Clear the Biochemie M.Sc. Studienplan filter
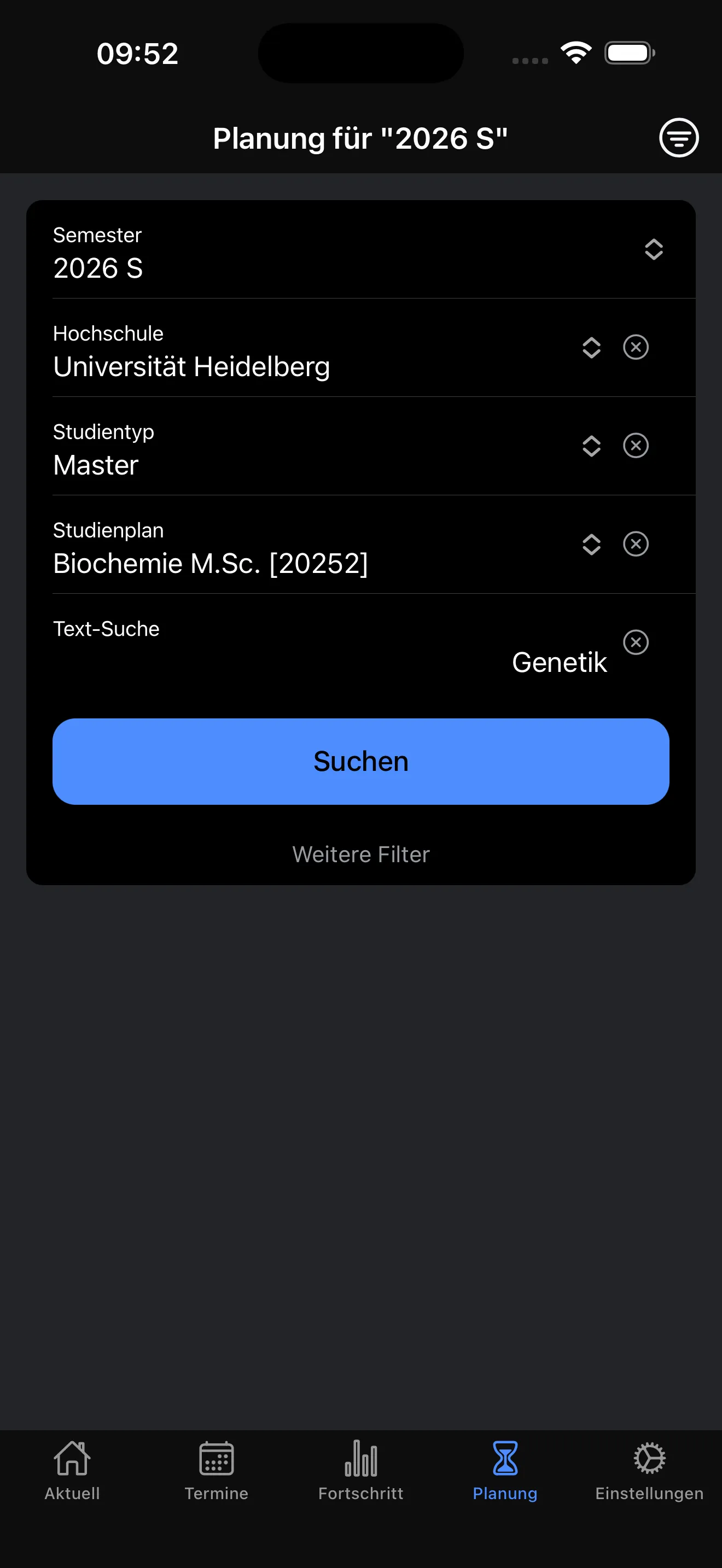Viewport: 722px width, 1568px height. pyautogui.click(x=636, y=545)
